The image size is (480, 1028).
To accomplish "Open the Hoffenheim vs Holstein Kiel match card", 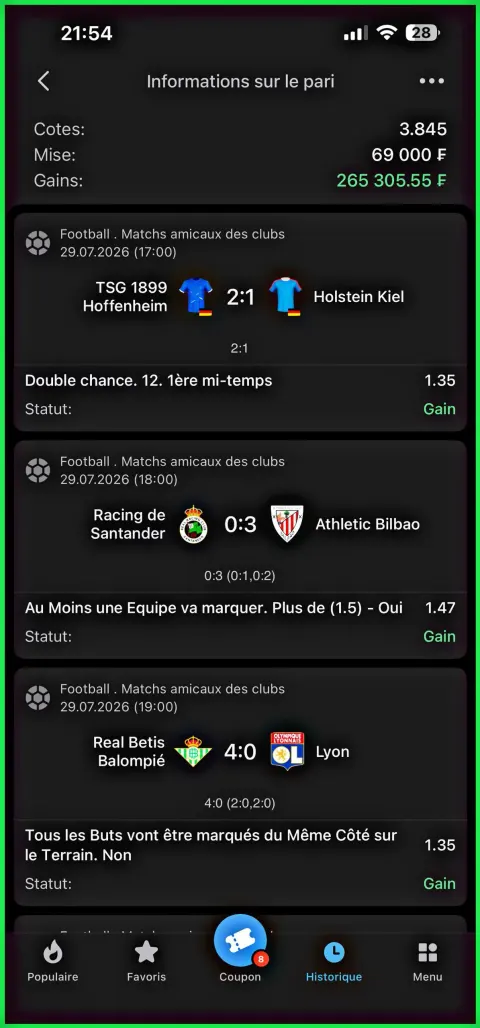I will (240, 322).
